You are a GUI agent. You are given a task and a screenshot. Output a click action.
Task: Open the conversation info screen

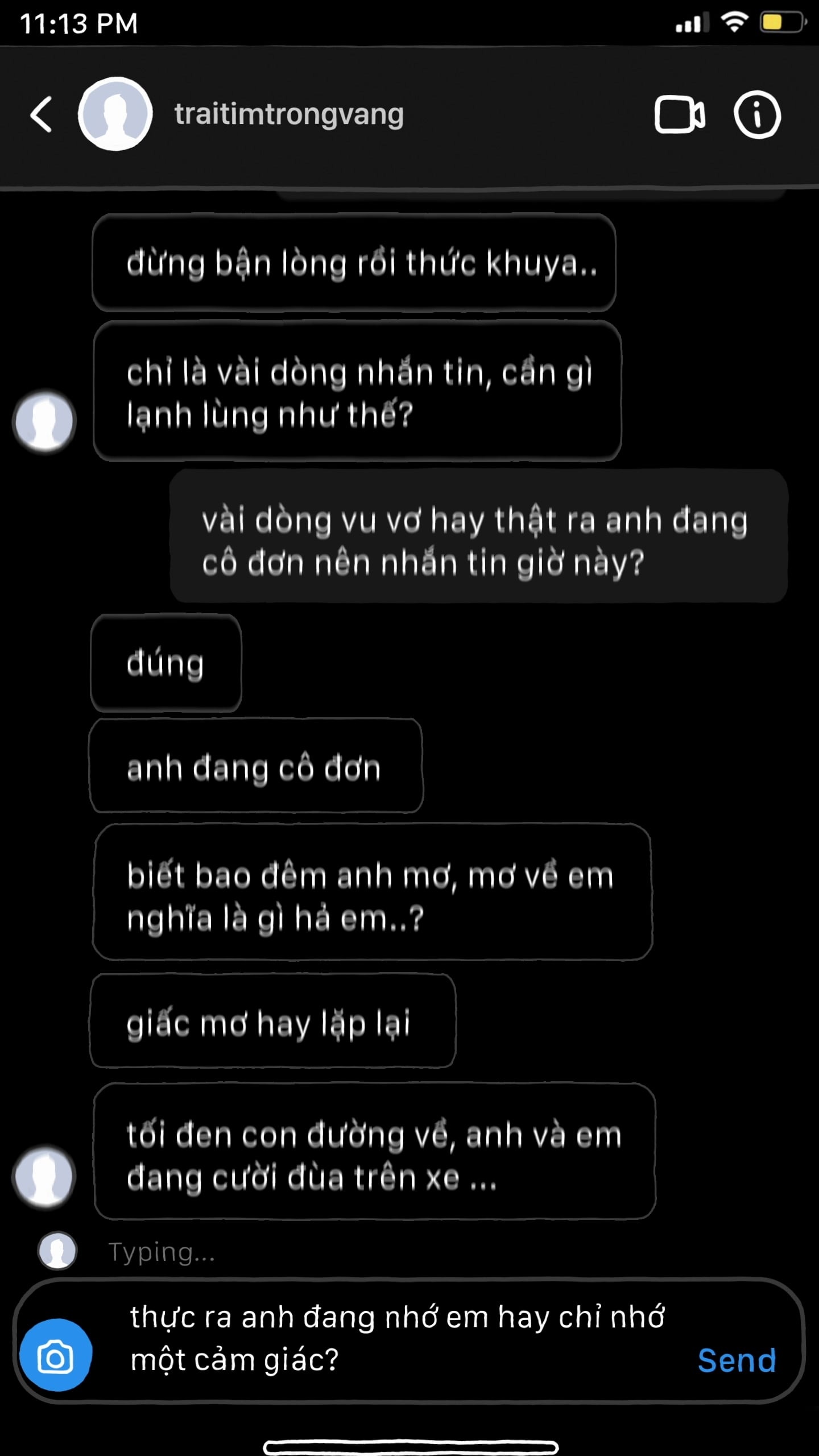point(756,116)
